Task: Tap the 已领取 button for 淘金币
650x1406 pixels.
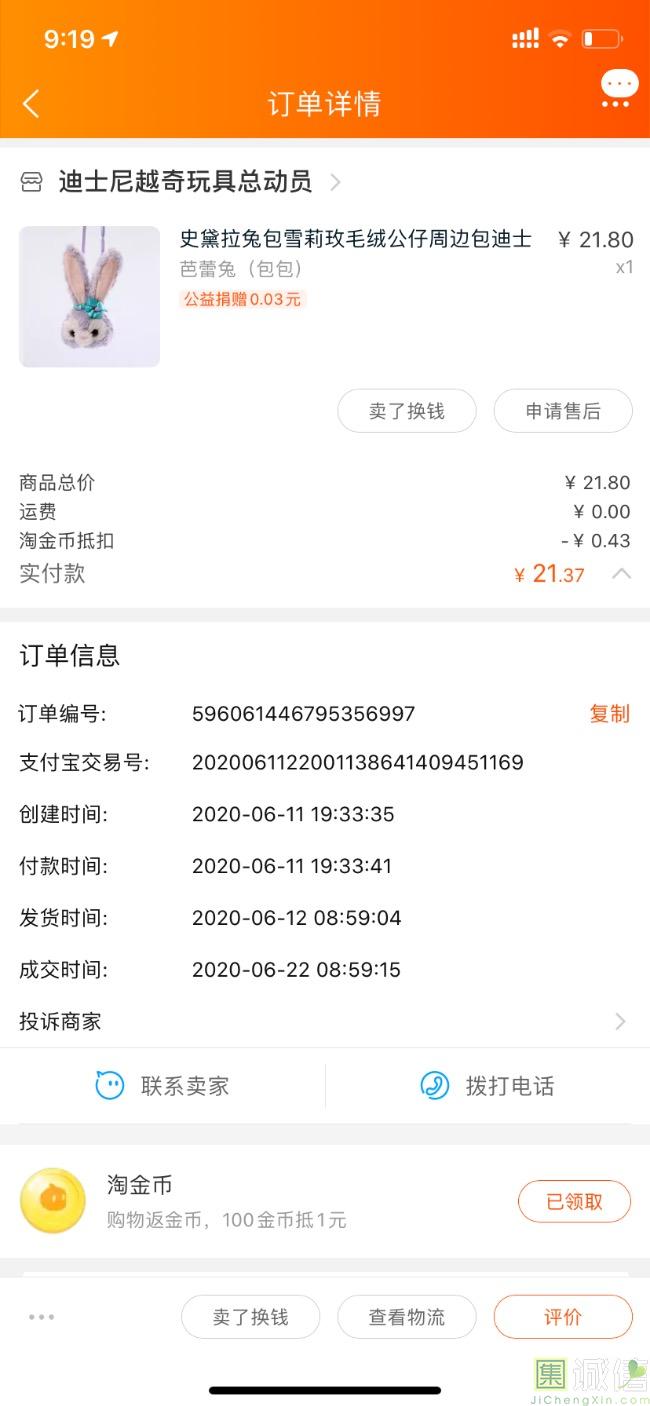Action: point(574,1202)
